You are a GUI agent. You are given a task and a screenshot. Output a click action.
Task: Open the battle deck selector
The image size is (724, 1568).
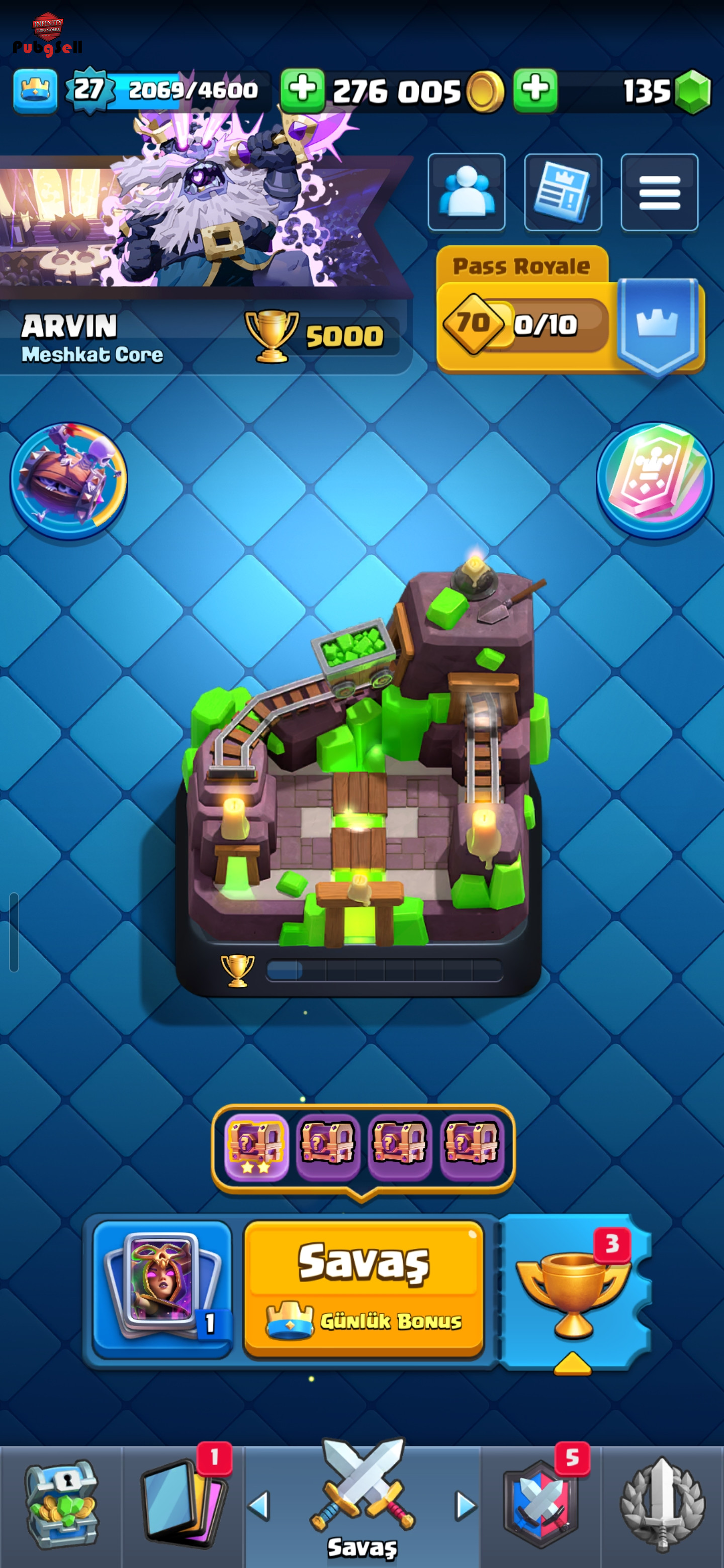[162, 1289]
